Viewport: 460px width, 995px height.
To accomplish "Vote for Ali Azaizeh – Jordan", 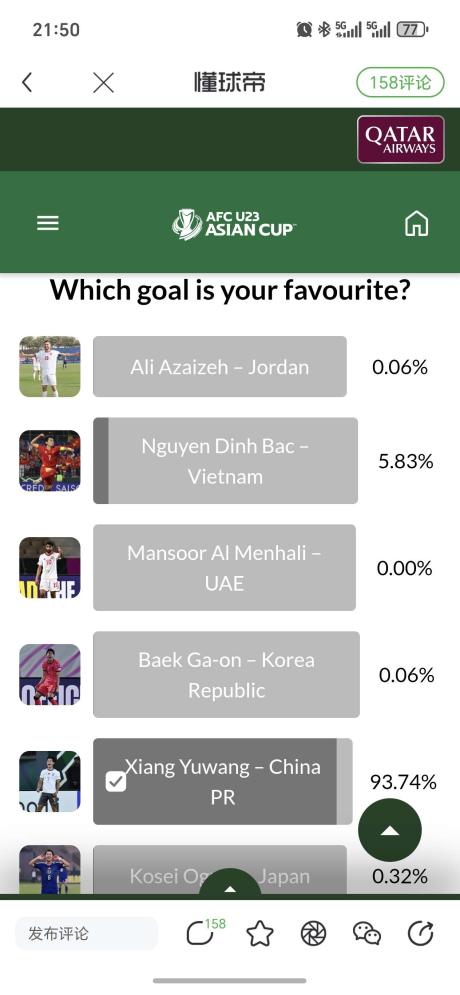I will click(x=220, y=367).
